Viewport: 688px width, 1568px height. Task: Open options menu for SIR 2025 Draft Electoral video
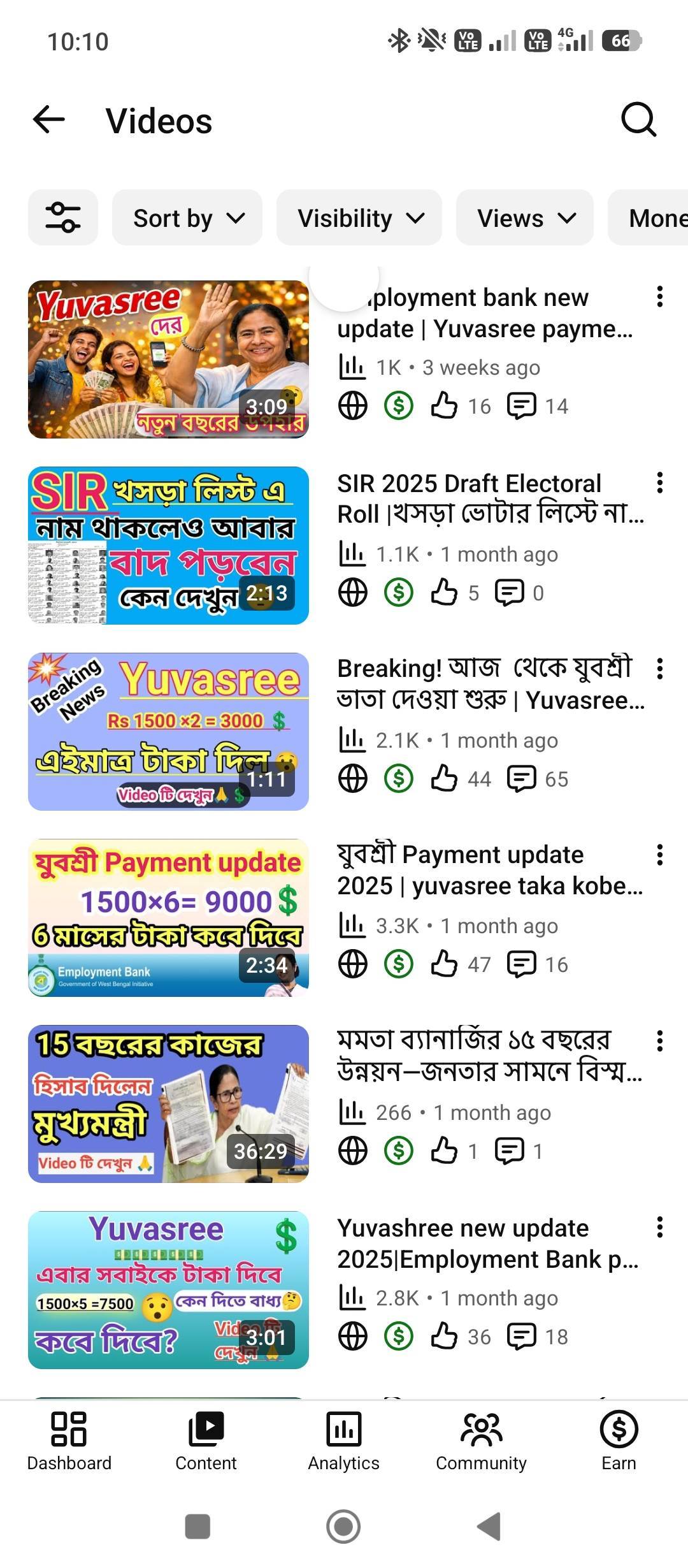click(660, 483)
